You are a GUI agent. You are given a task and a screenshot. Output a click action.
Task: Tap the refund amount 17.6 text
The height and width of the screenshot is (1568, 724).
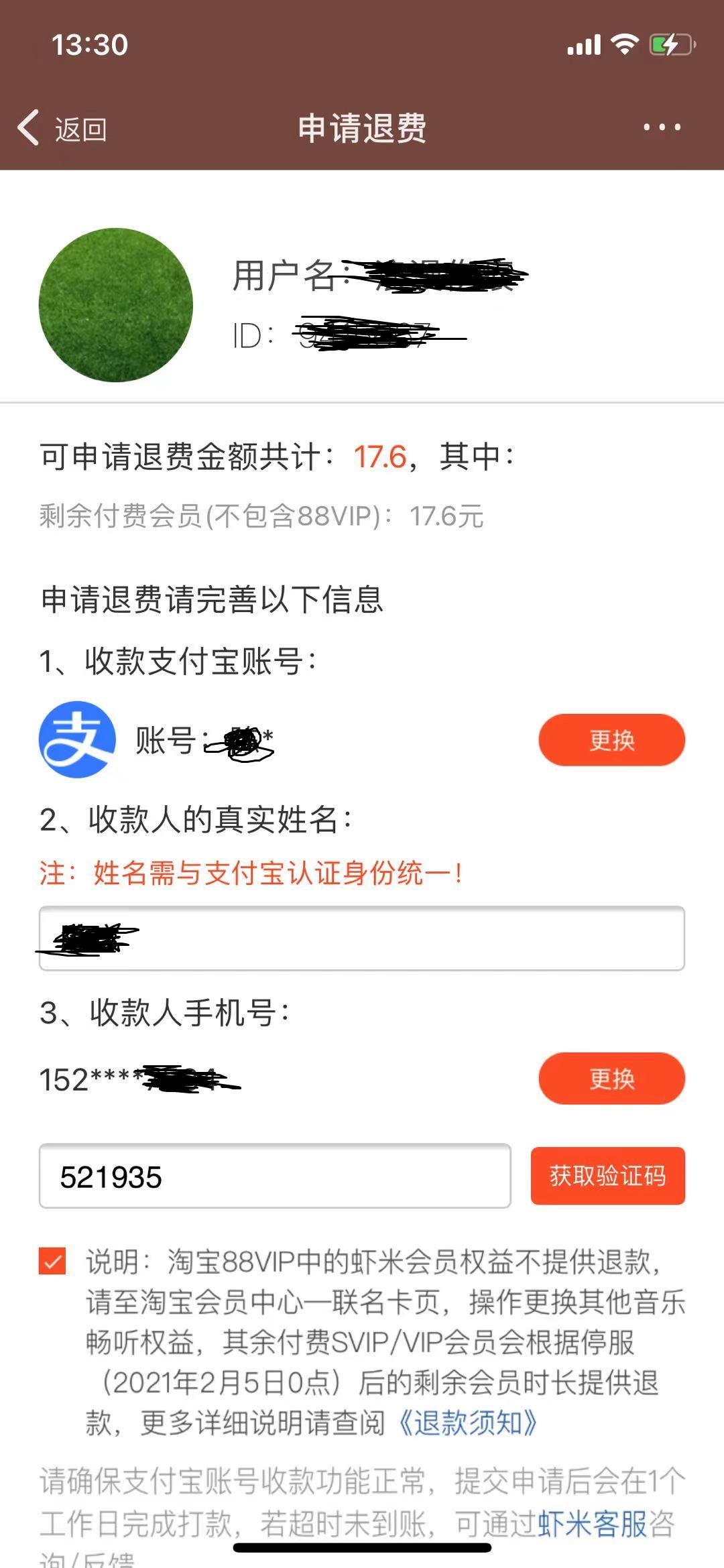point(379,456)
